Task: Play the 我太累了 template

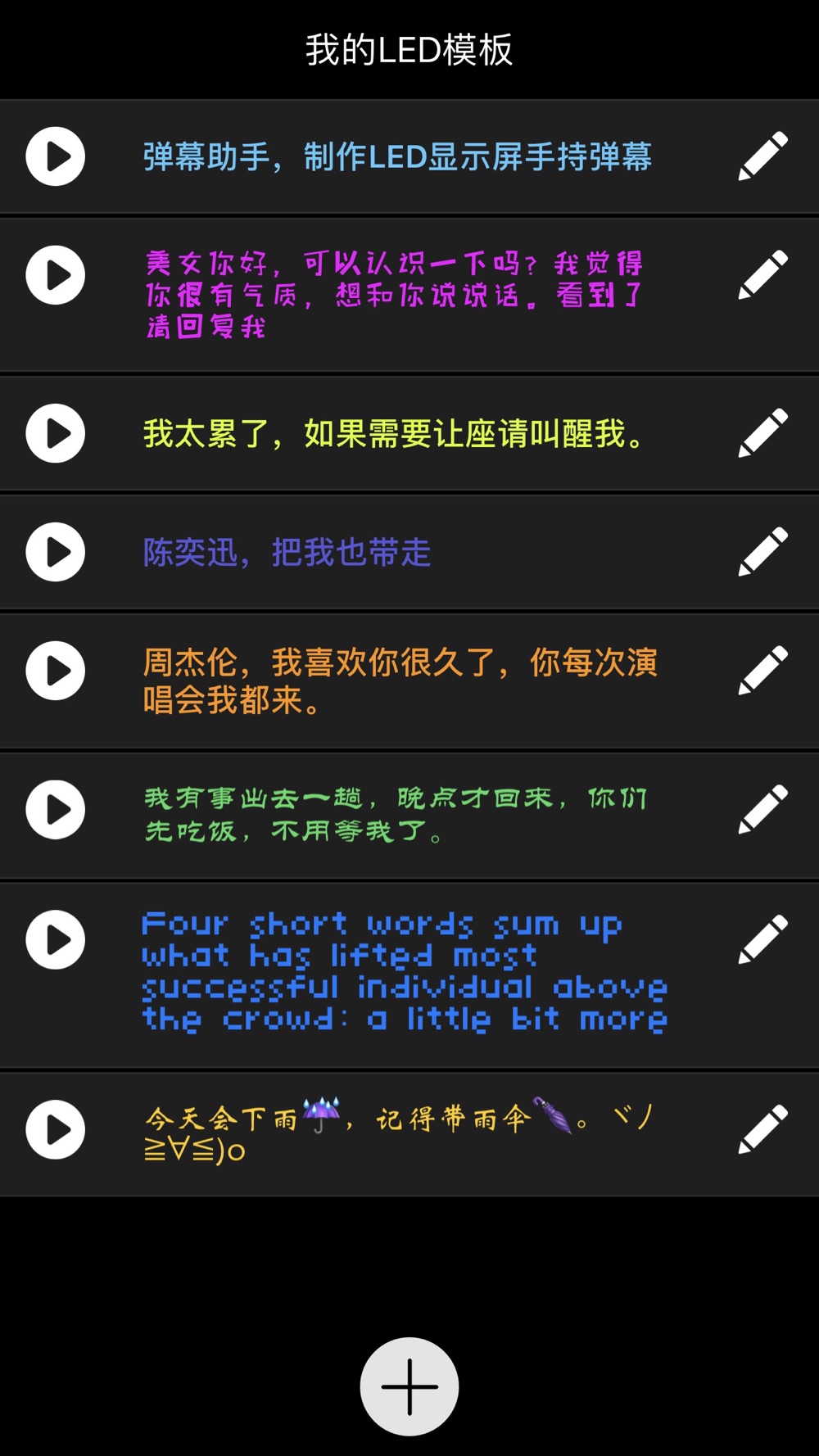Action: 56,433
